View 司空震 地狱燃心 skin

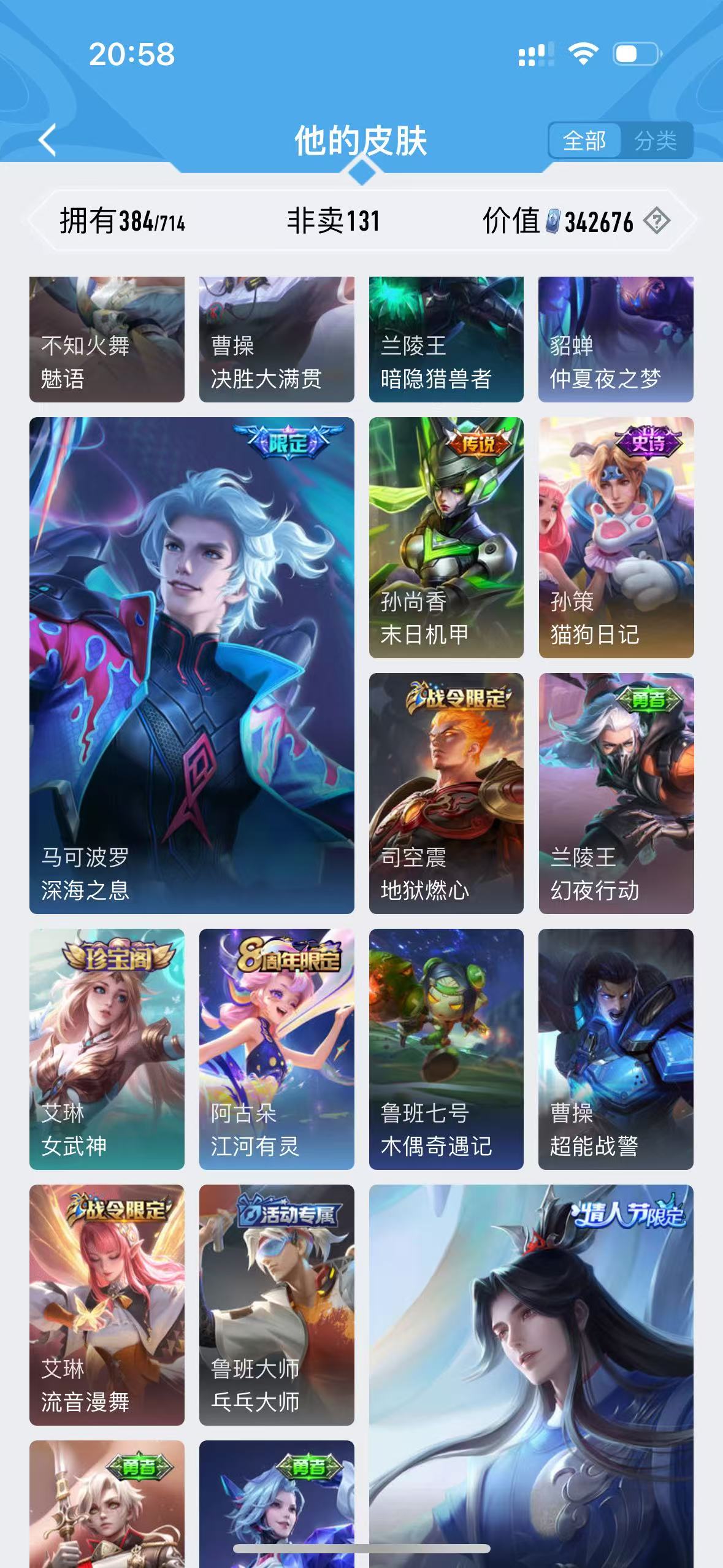(x=446, y=793)
